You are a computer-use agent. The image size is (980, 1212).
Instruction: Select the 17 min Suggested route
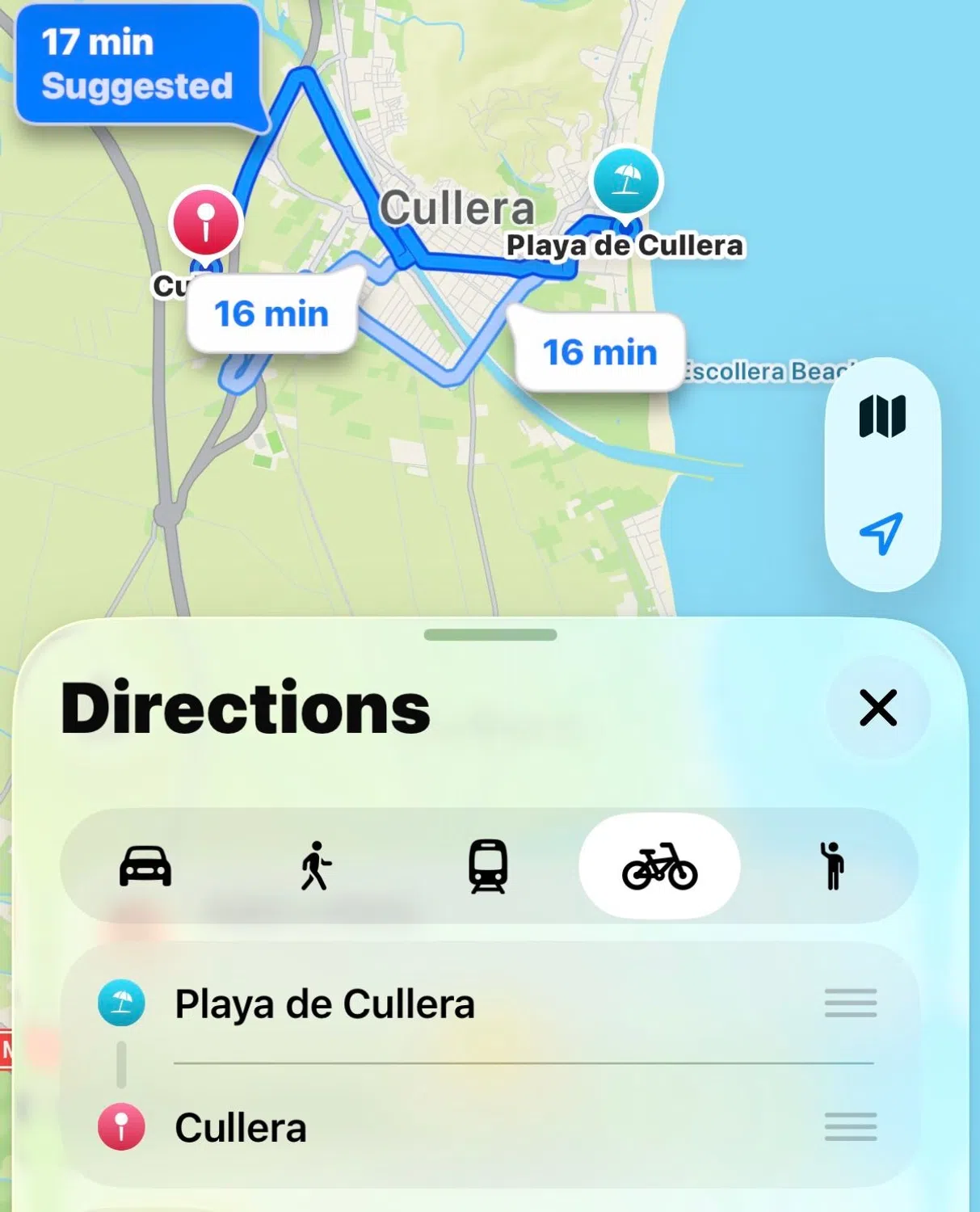[x=137, y=65]
